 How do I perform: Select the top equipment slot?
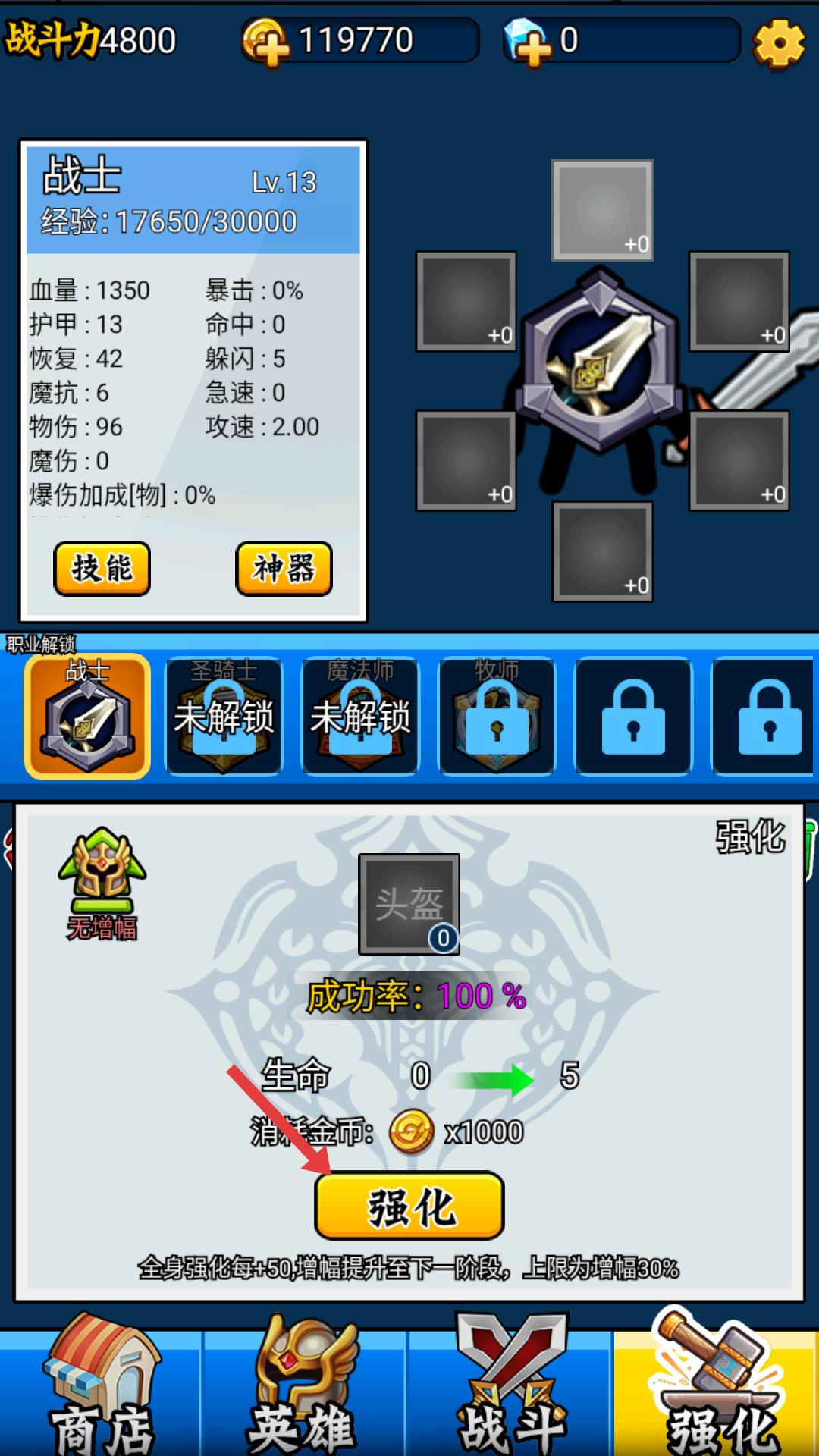[603, 210]
